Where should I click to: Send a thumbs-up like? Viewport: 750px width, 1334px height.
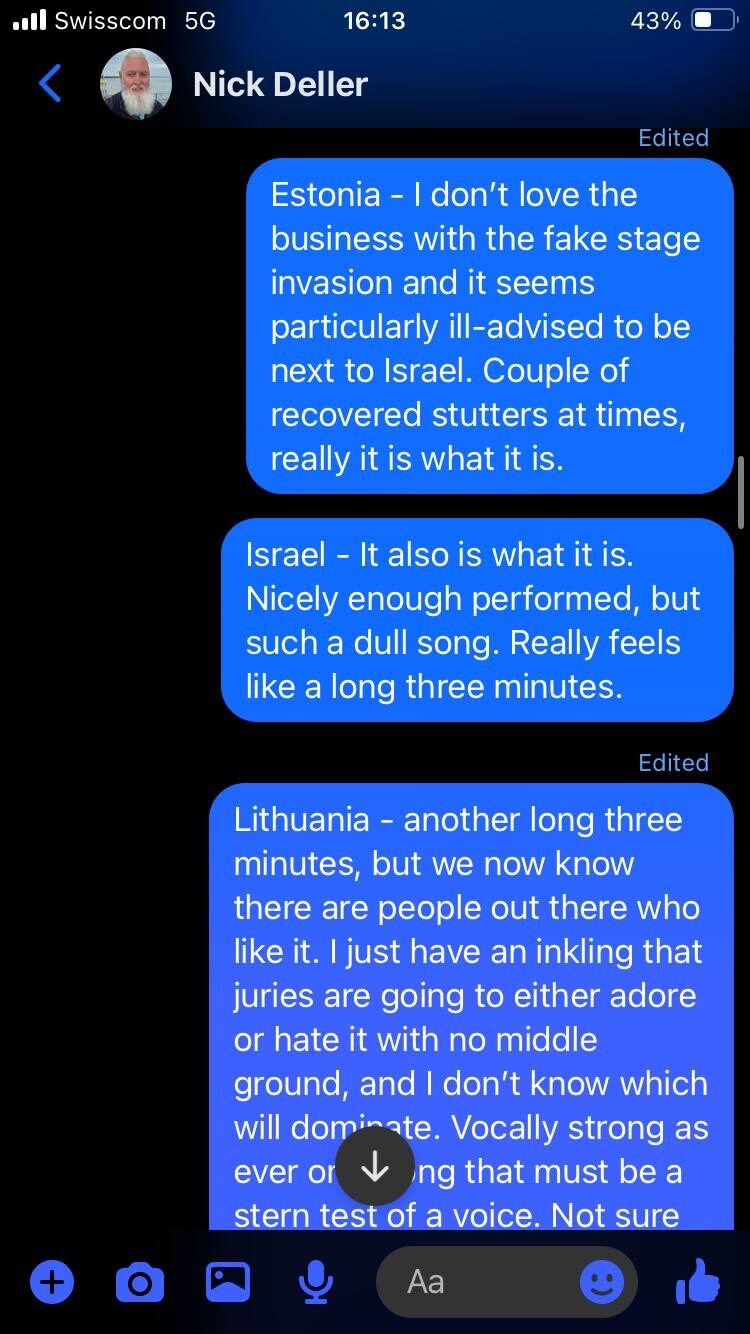click(698, 1280)
